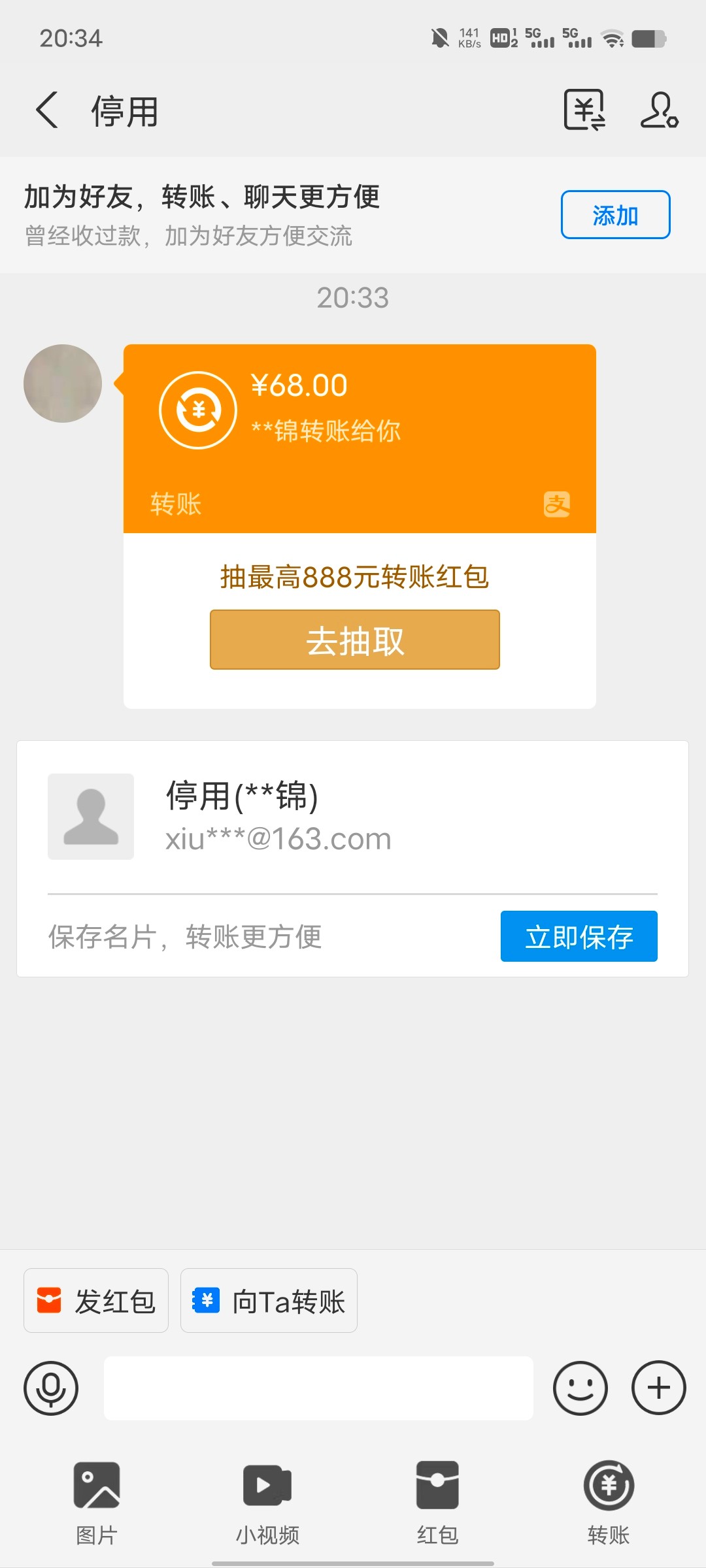This screenshot has width=706, height=1568.
Task: Open the transfer records icon
Action: (584, 110)
